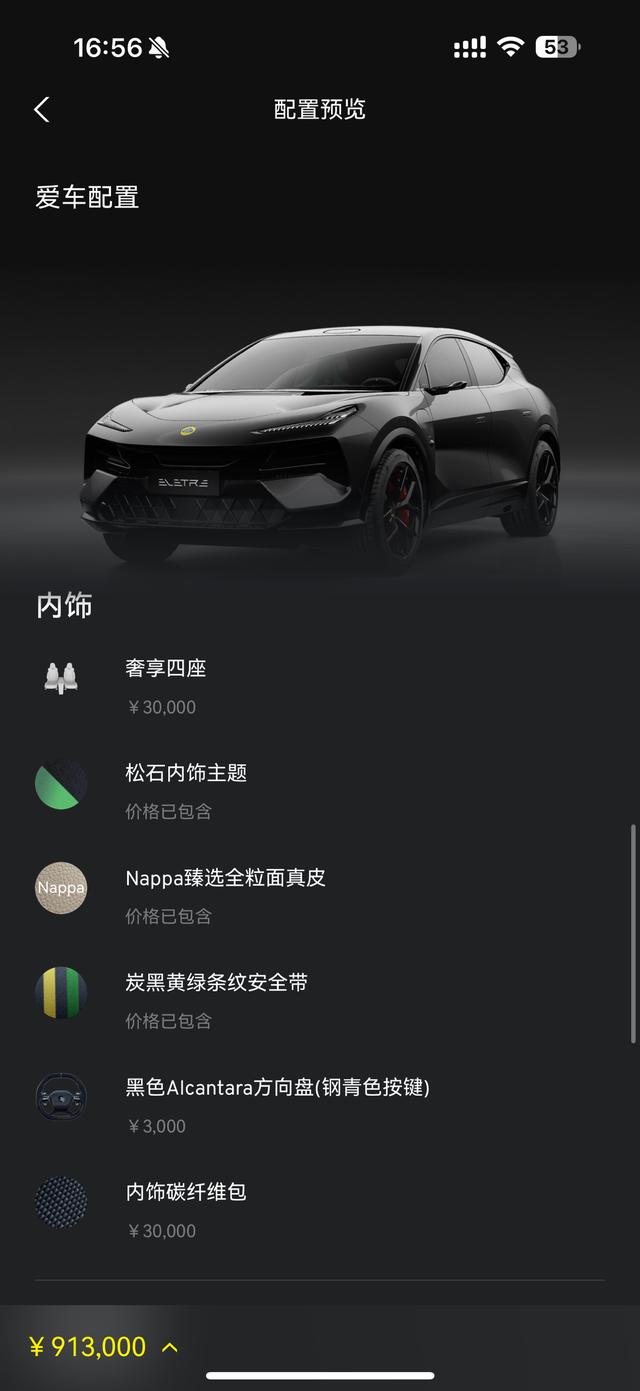640x1391 pixels.
Task: Expand the ¥913,000 price details
Action: click(170, 1347)
